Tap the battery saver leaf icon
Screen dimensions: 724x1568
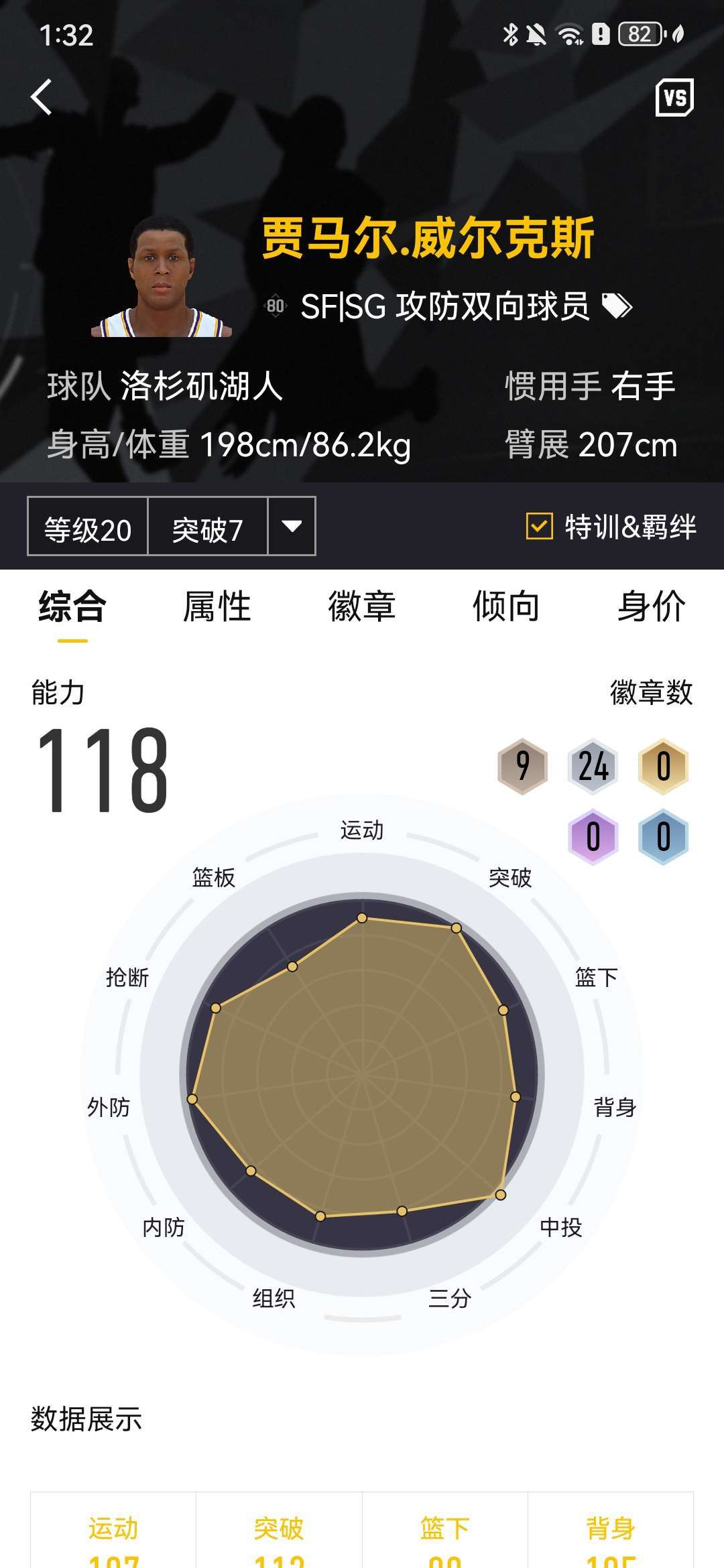pos(678,34)
